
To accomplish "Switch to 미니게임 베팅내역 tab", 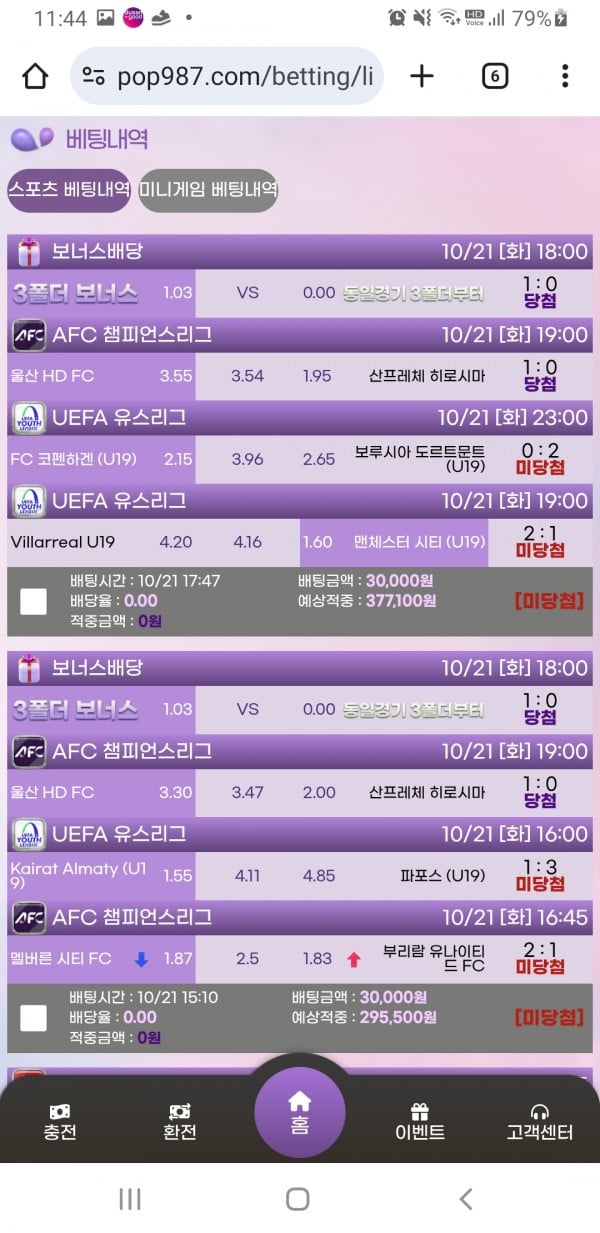I will click(207, 190).
